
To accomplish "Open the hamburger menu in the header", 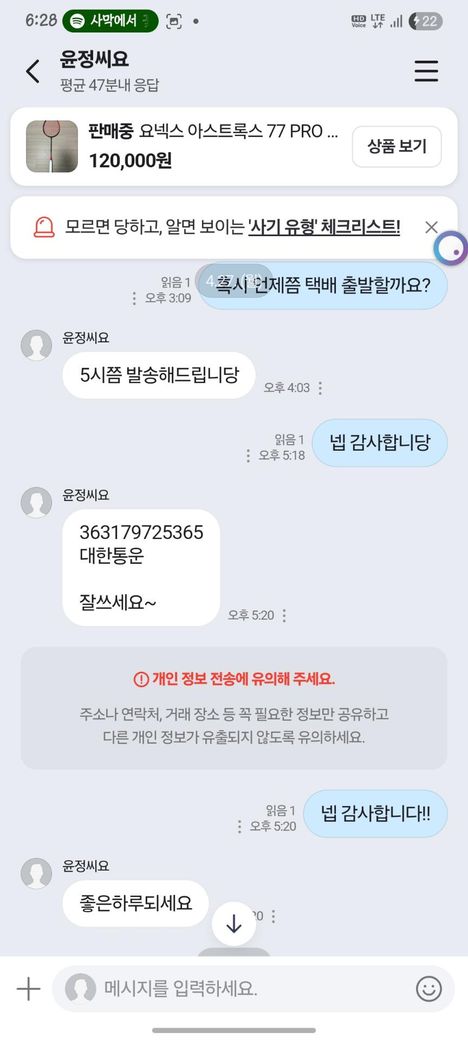I will [426, 71].
